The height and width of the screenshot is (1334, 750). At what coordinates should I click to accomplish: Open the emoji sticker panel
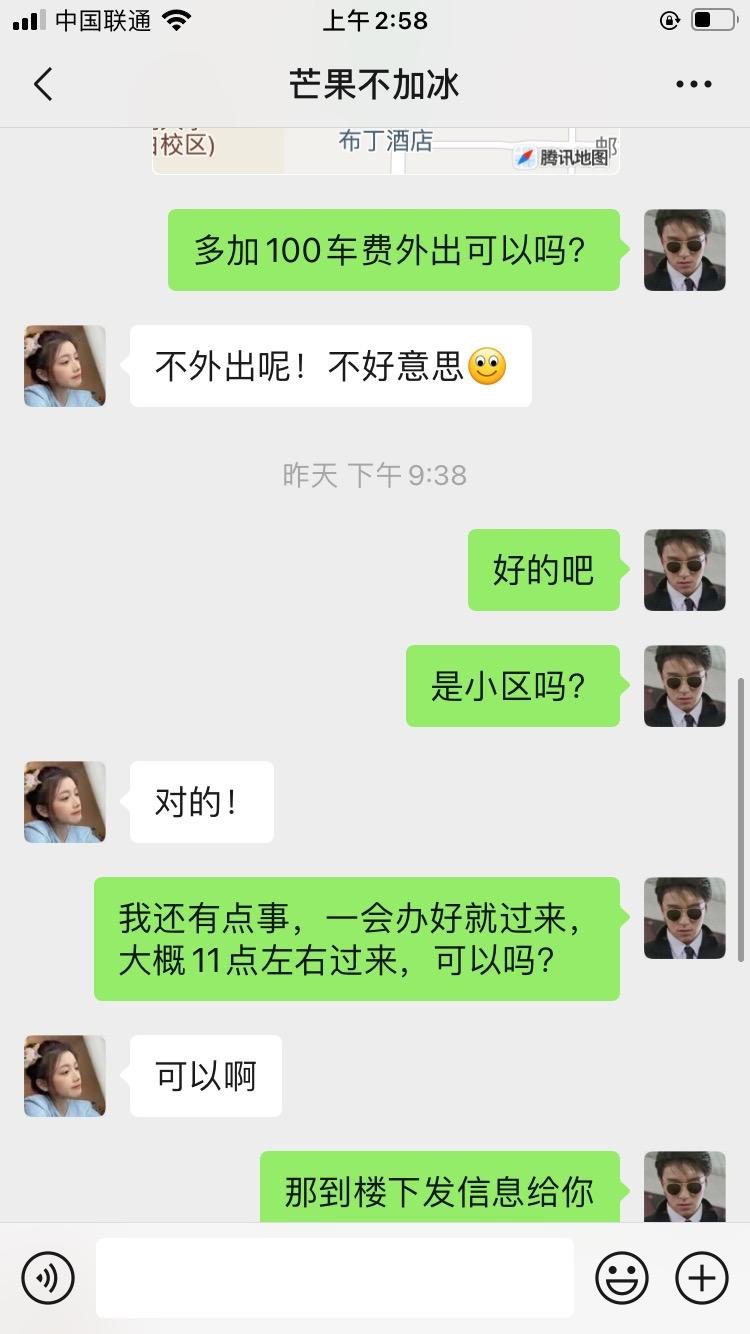622,1277
